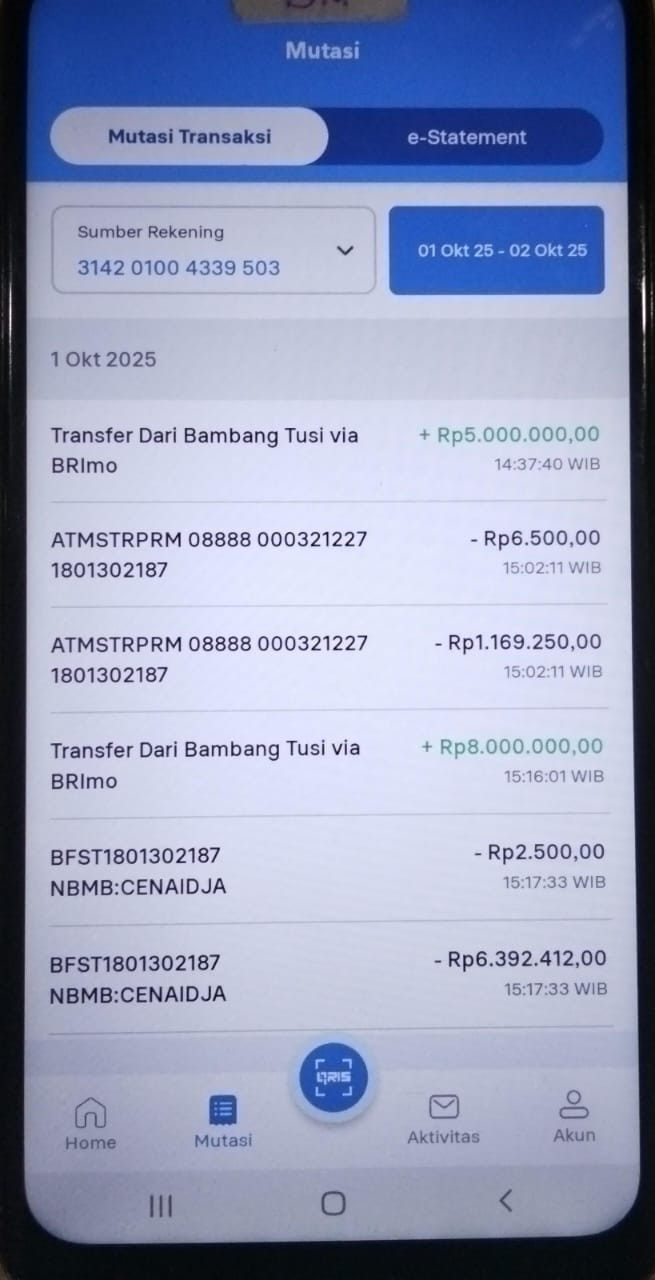Select the Mutasi Transaksi tab
This screenshot has height=1280, width=655.
point(189,137)
